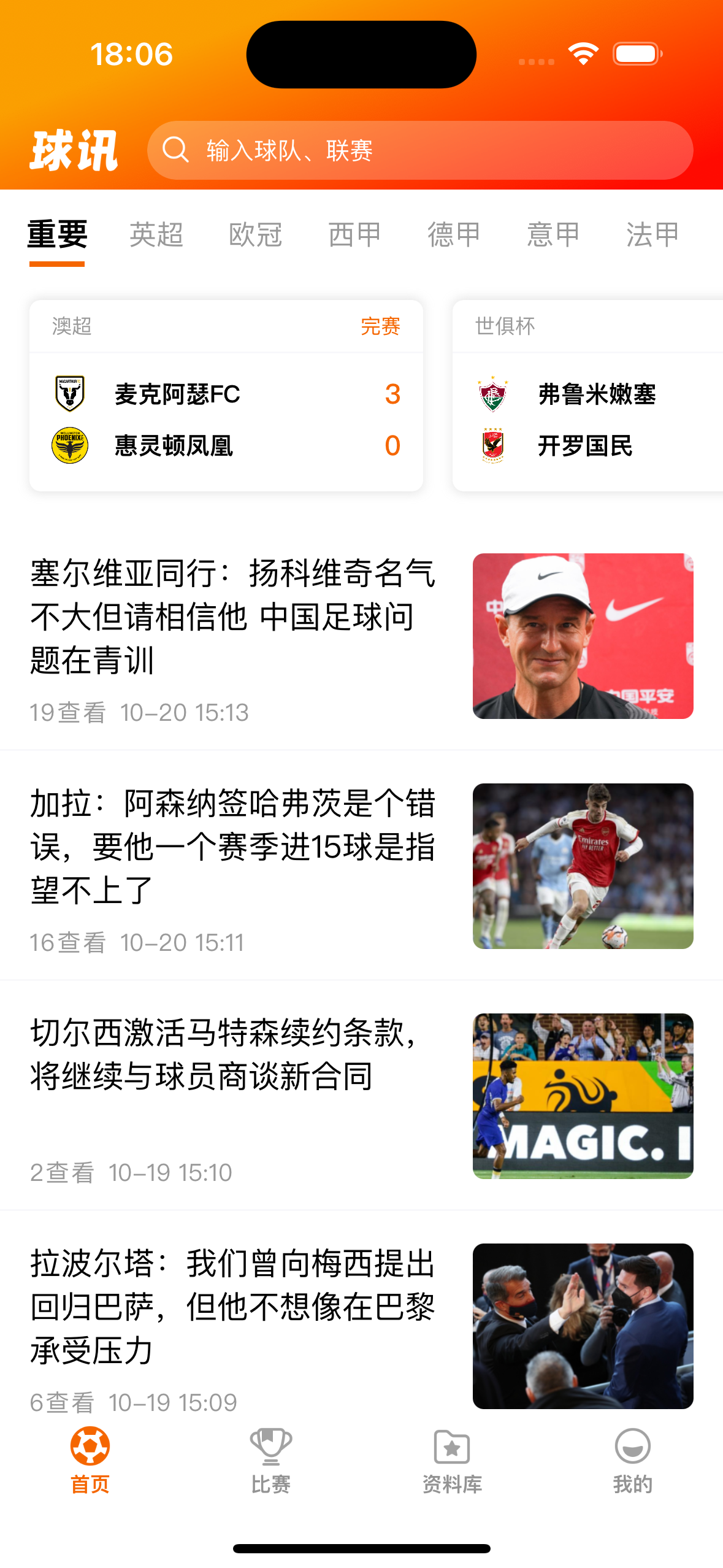
Task: Switch to the 英超 tab
Action: [x=156, y=235]
